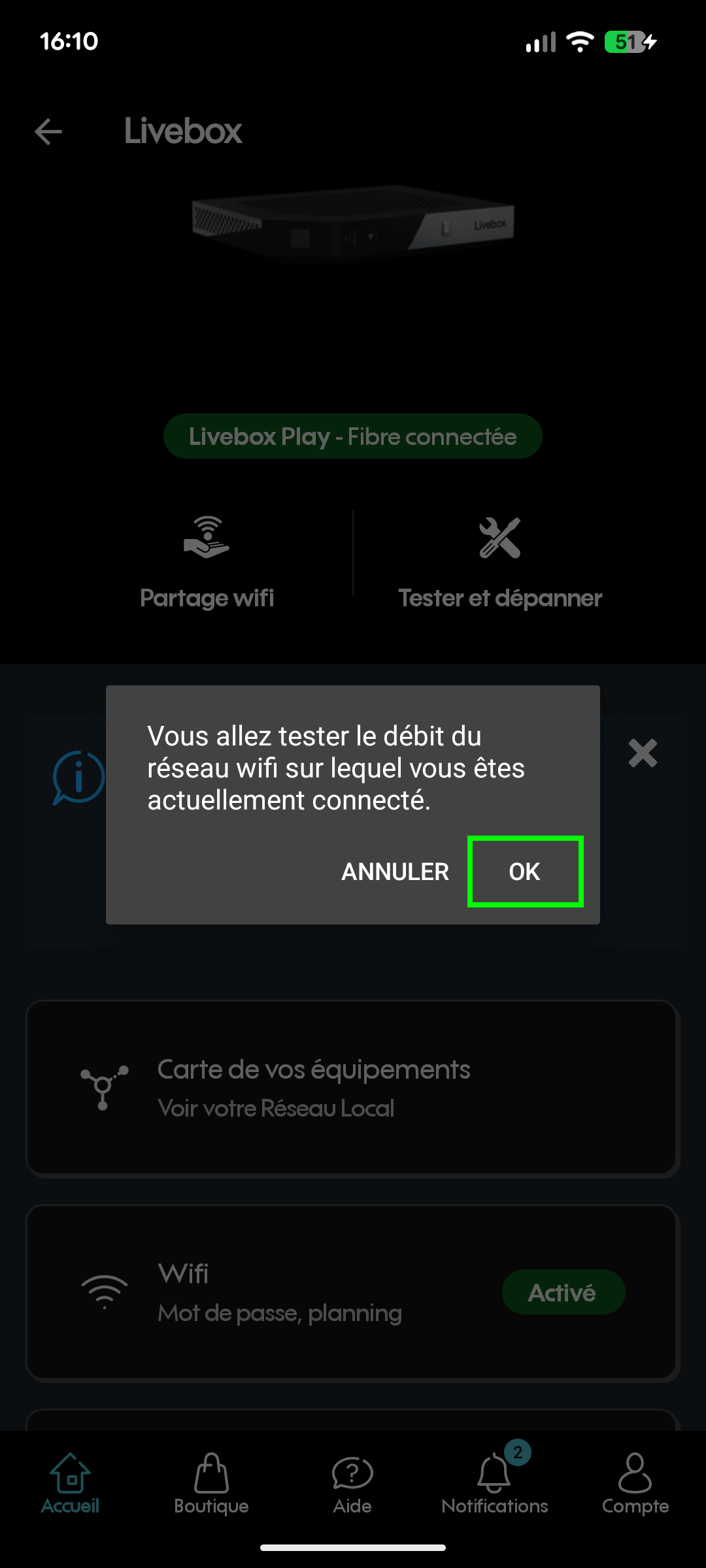Open the Wifi settings card
706x1568 pixels.
click(x=352, y=1292)
